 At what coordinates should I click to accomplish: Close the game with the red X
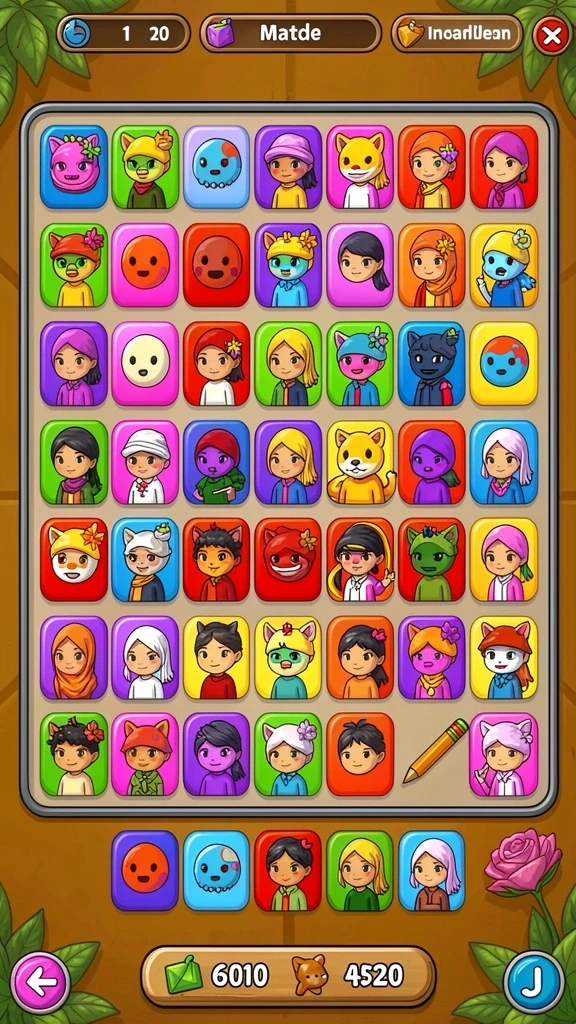coord(551,35)
